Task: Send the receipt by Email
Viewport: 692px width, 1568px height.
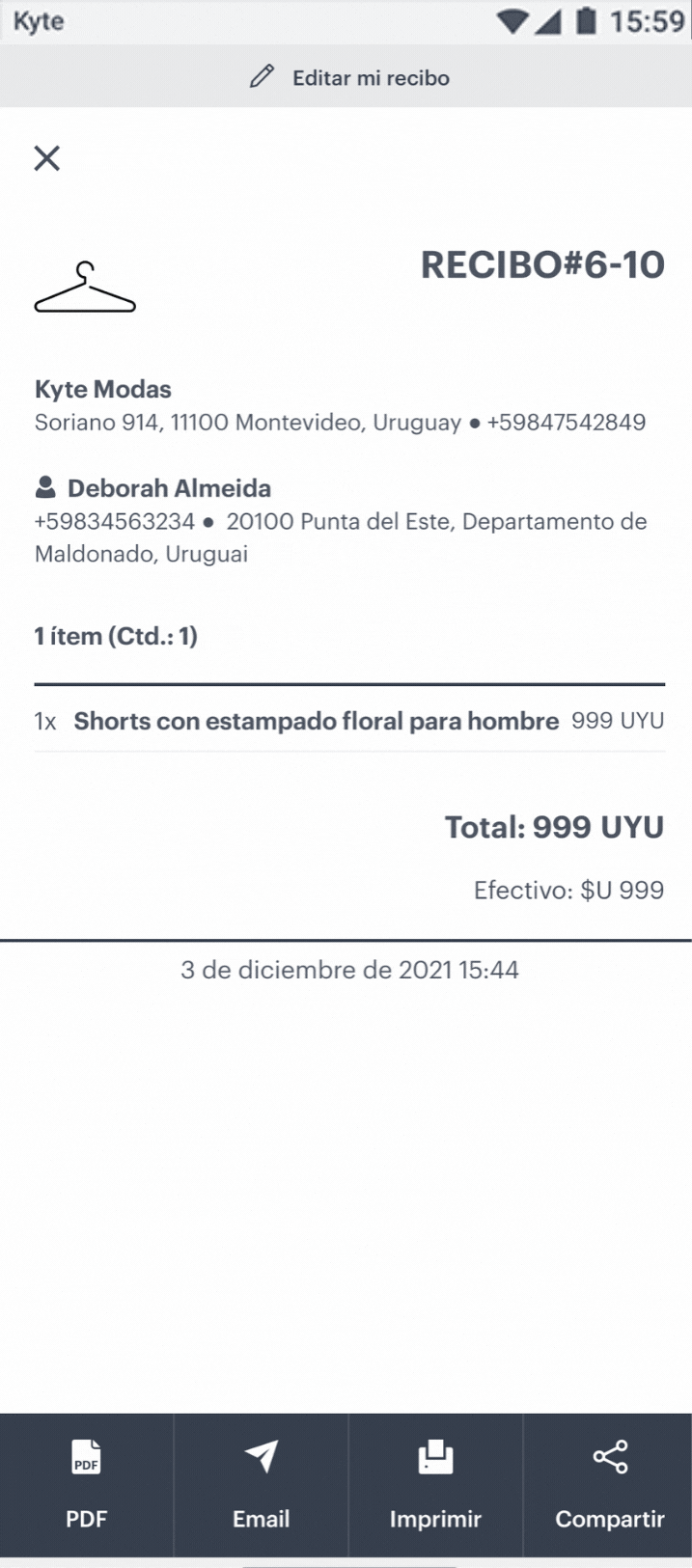Action: tap(261, 1484)
